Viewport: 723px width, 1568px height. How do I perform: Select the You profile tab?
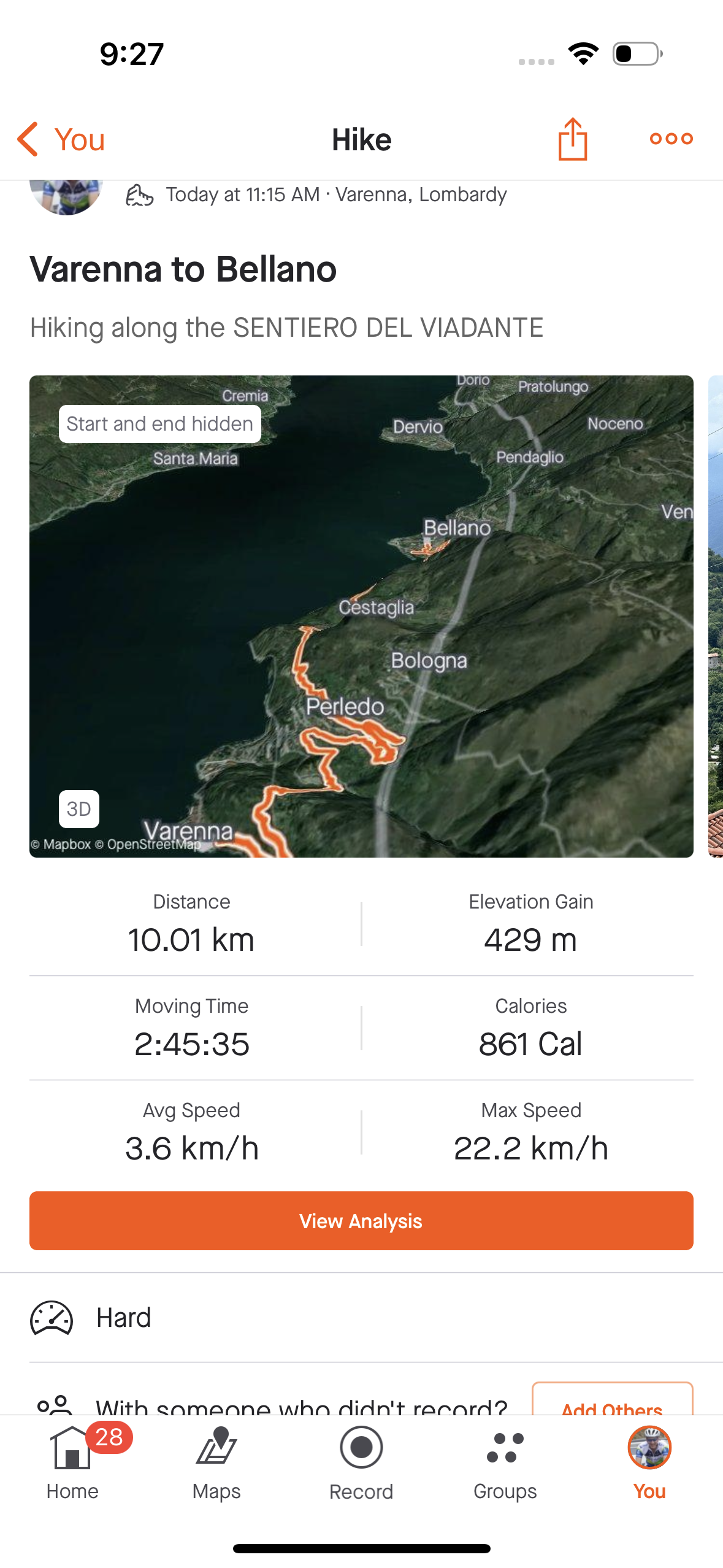pyautogui.click(x=649, y=1462)
